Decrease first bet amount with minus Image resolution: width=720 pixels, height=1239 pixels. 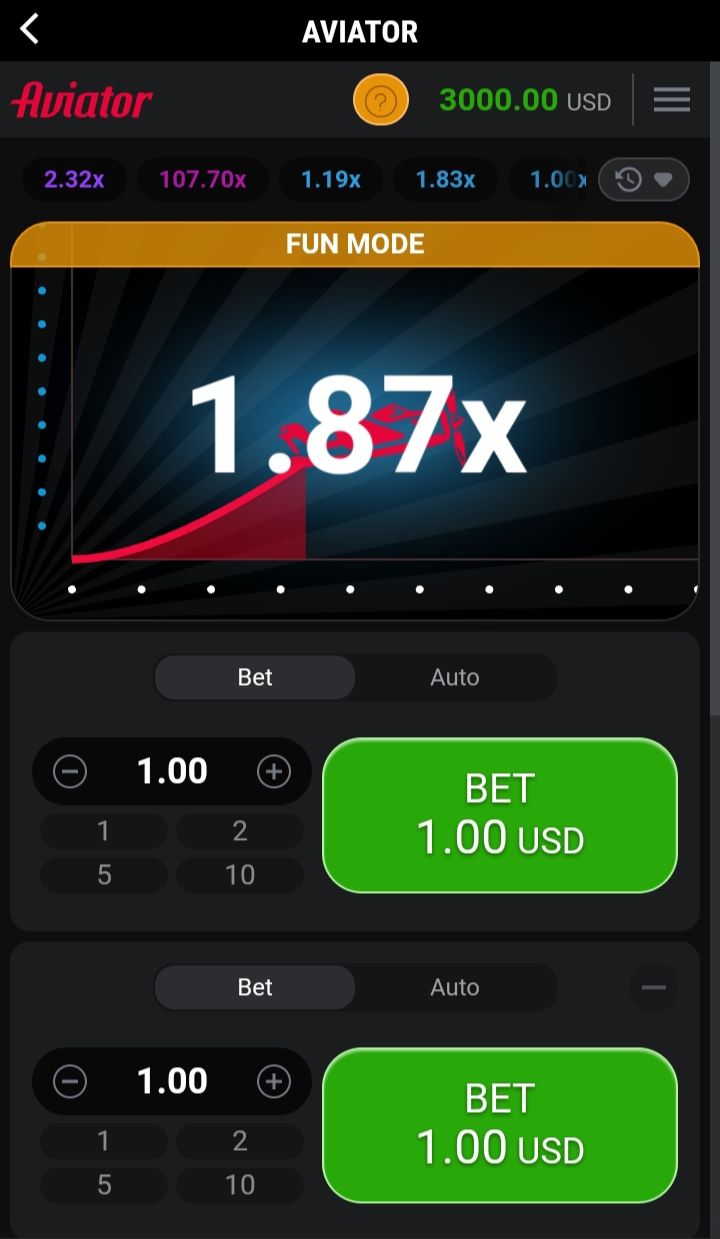pyautogui.click(x=70, y=771)
